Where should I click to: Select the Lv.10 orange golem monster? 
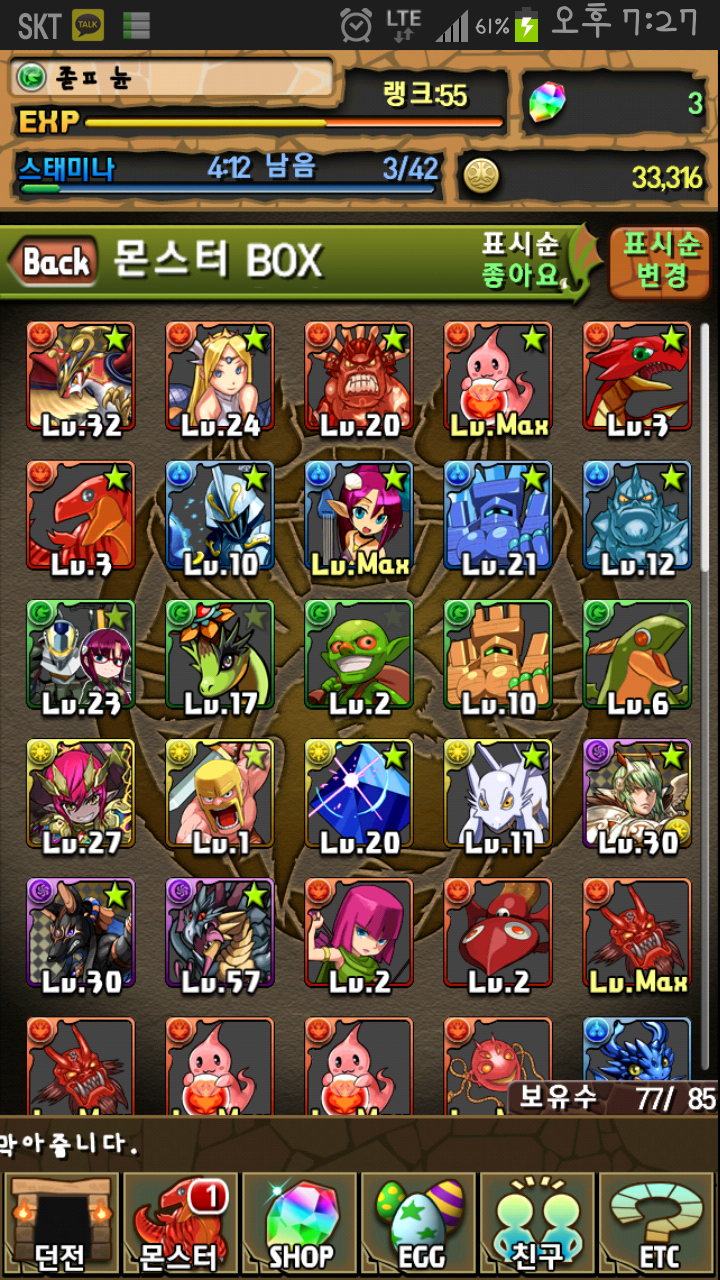coord(498,655)
